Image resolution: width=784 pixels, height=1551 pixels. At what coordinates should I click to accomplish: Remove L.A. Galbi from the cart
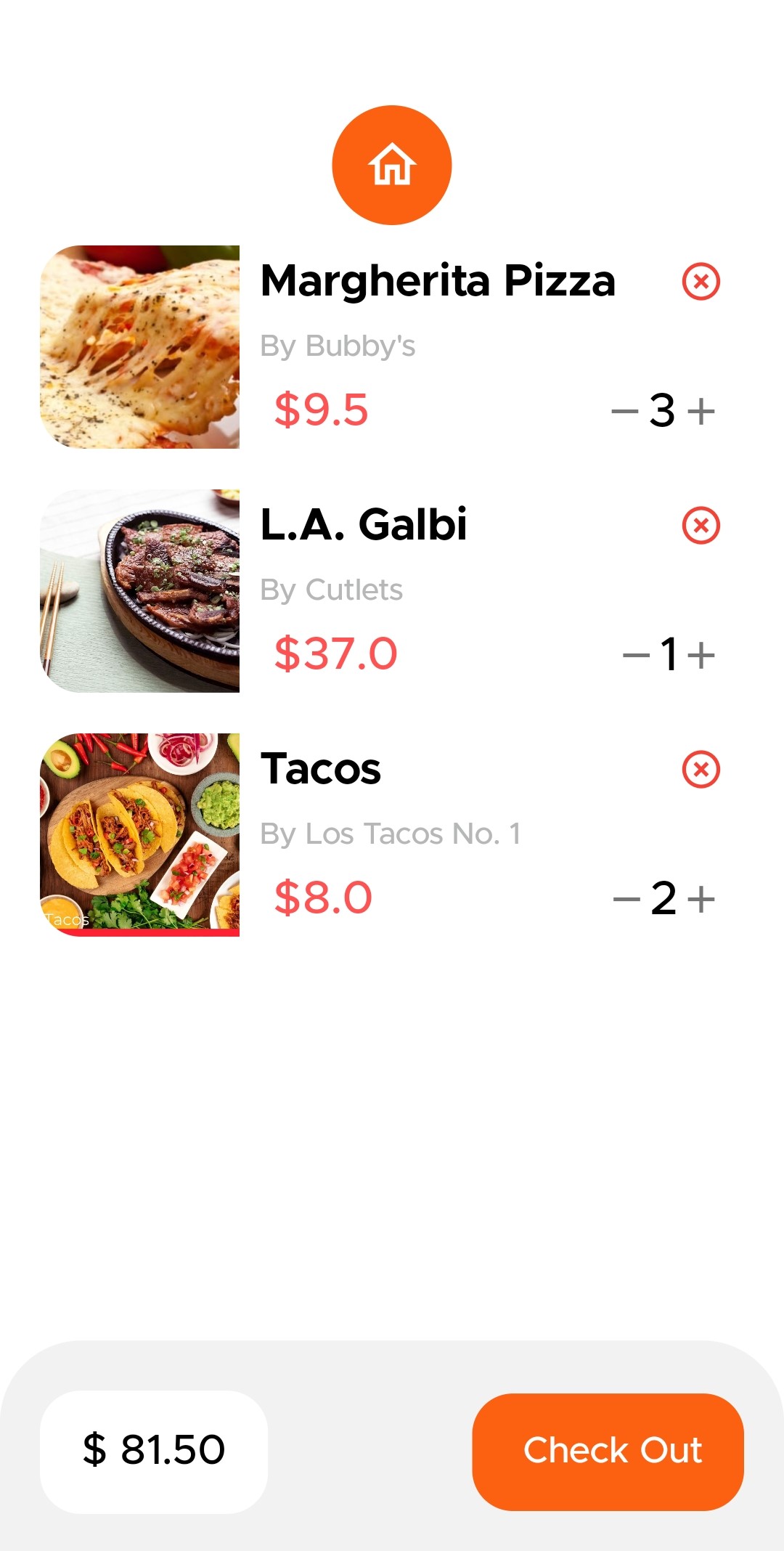pos(701,525)
